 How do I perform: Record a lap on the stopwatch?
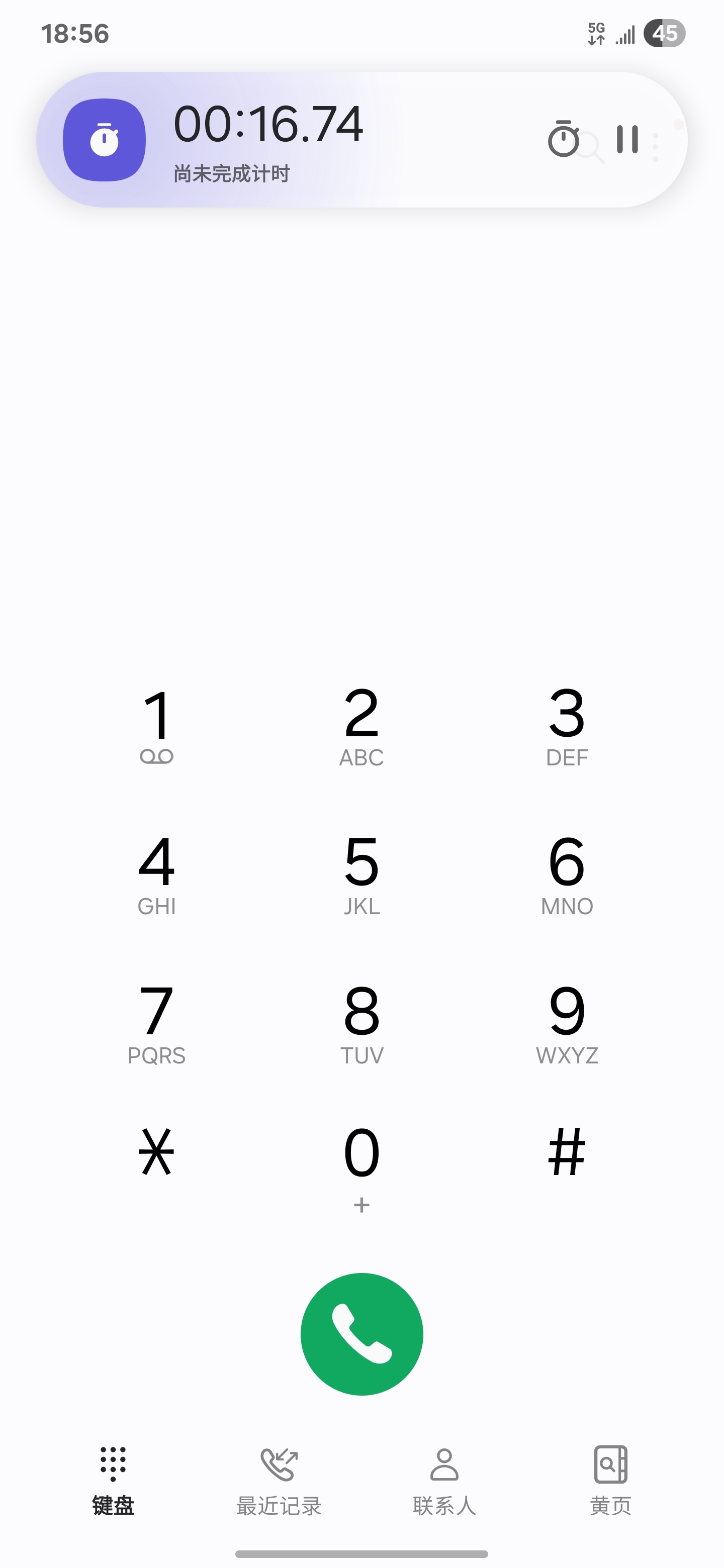coord(563,139)
